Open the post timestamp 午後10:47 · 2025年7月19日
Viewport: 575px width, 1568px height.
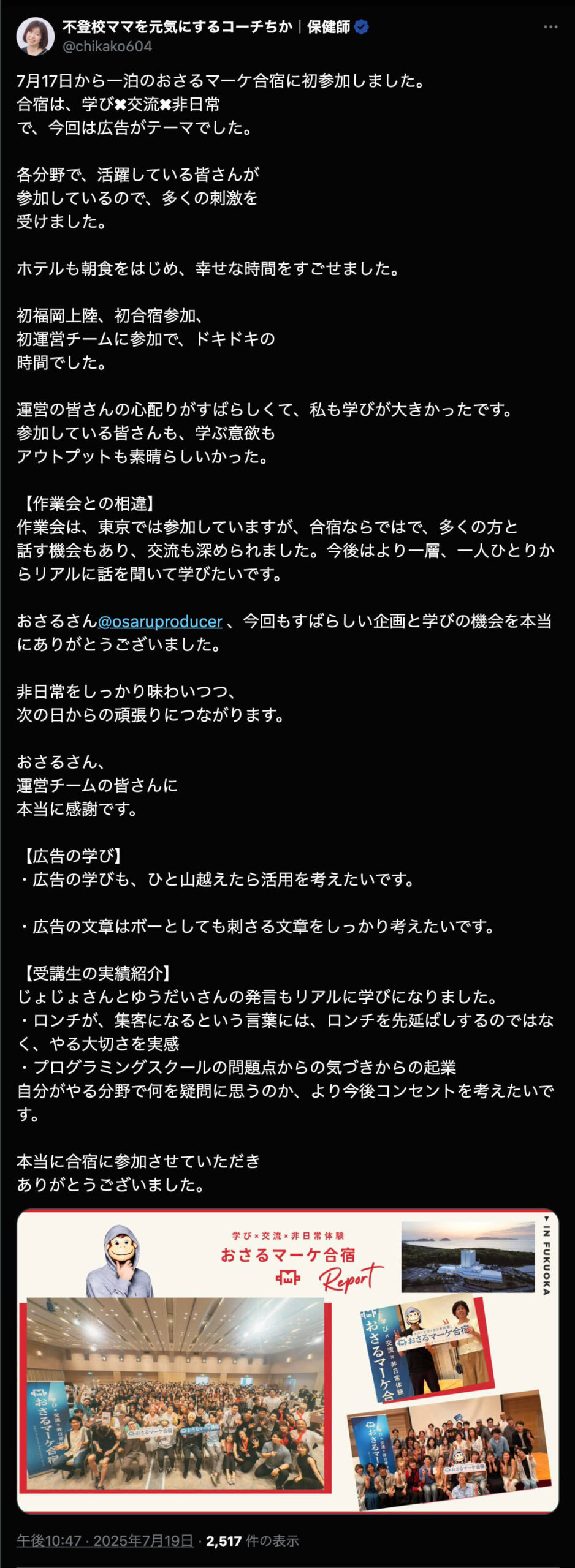[105, 1540]
